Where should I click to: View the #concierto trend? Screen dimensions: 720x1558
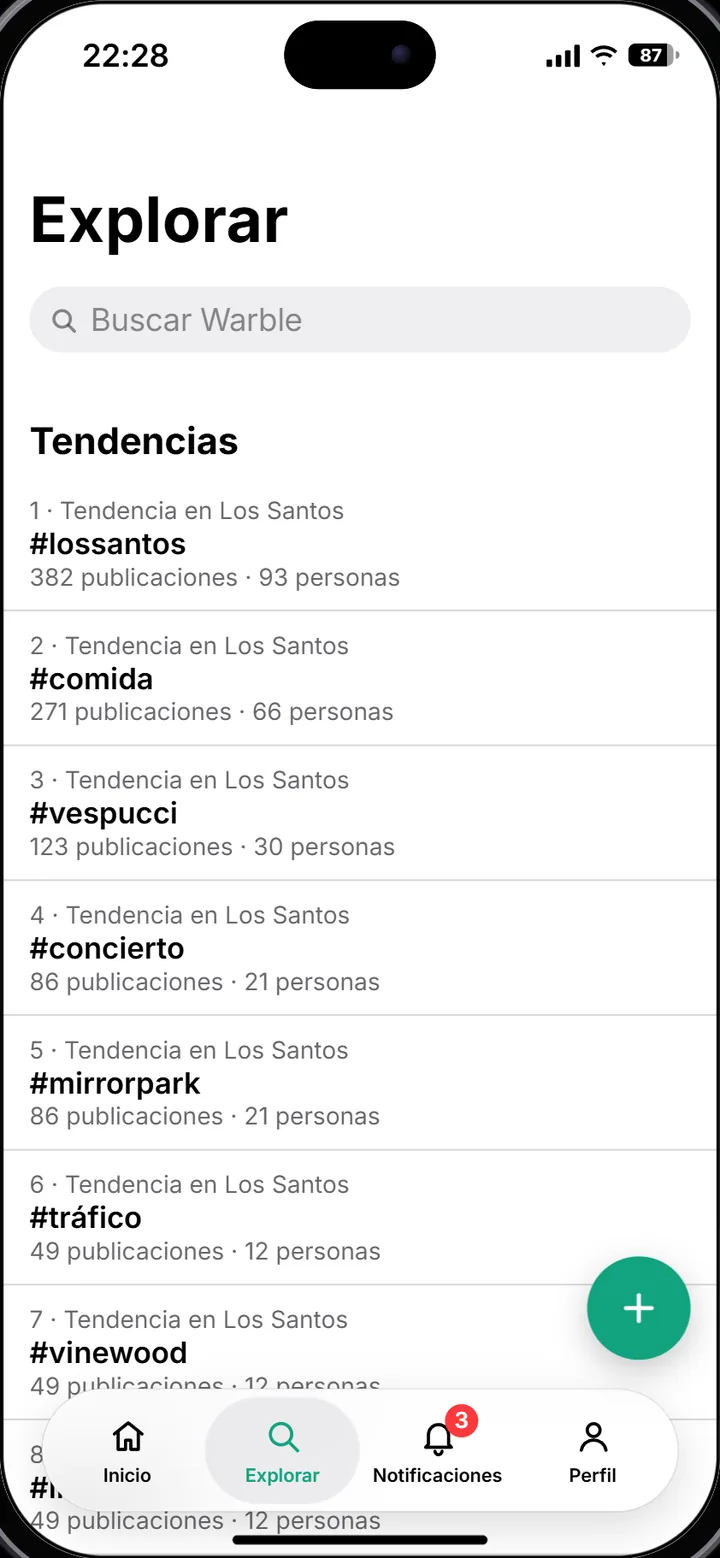360,948
